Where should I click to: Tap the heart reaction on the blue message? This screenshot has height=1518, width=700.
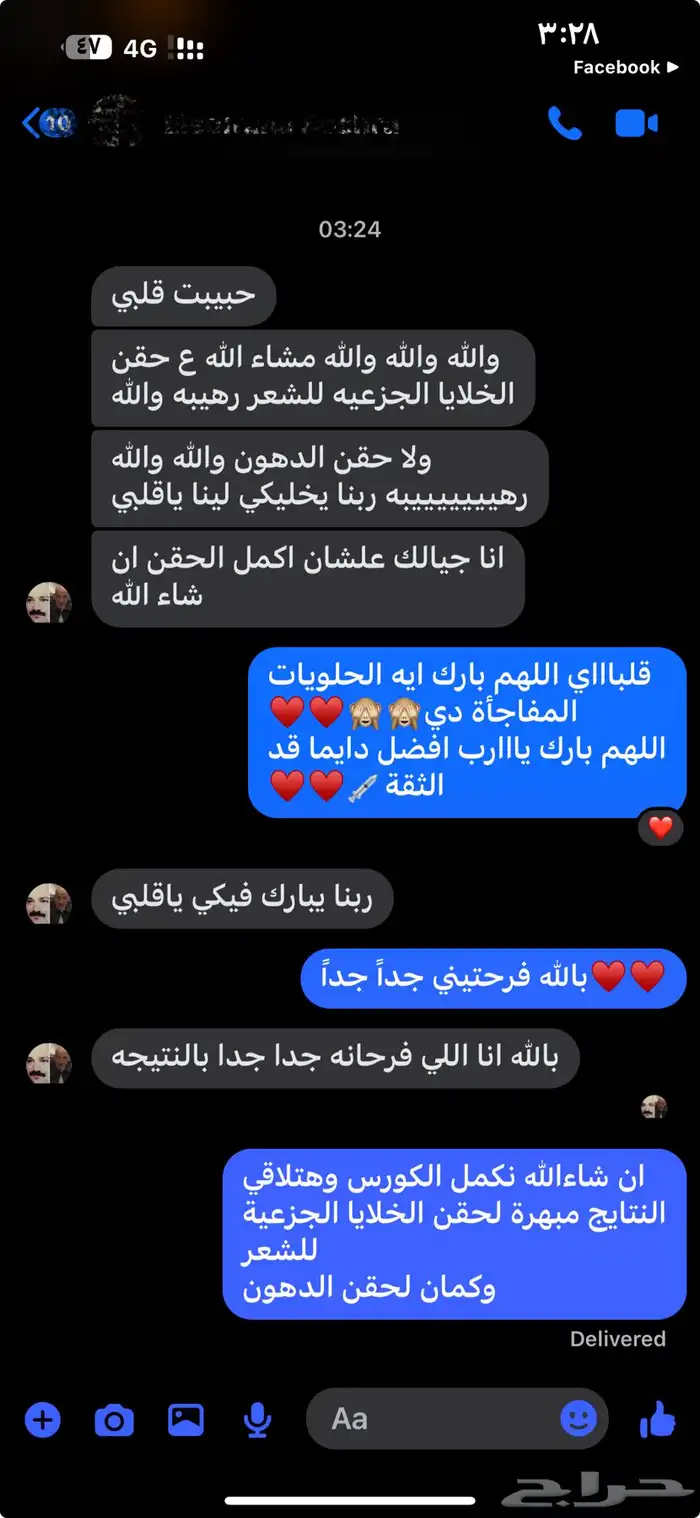pos(661,827)
